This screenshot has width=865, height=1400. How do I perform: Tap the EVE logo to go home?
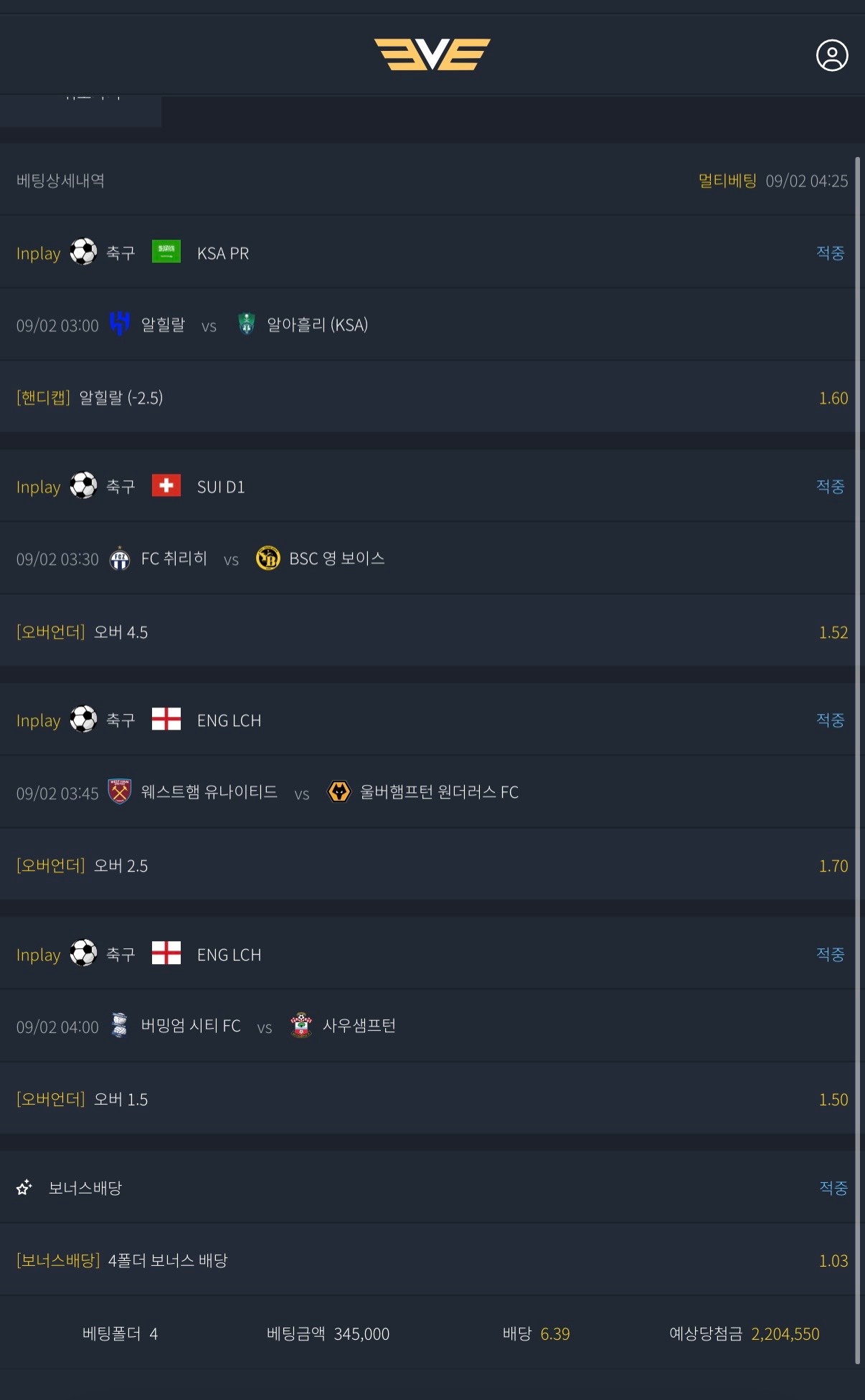pyautogui.click(x=432, y=54)
